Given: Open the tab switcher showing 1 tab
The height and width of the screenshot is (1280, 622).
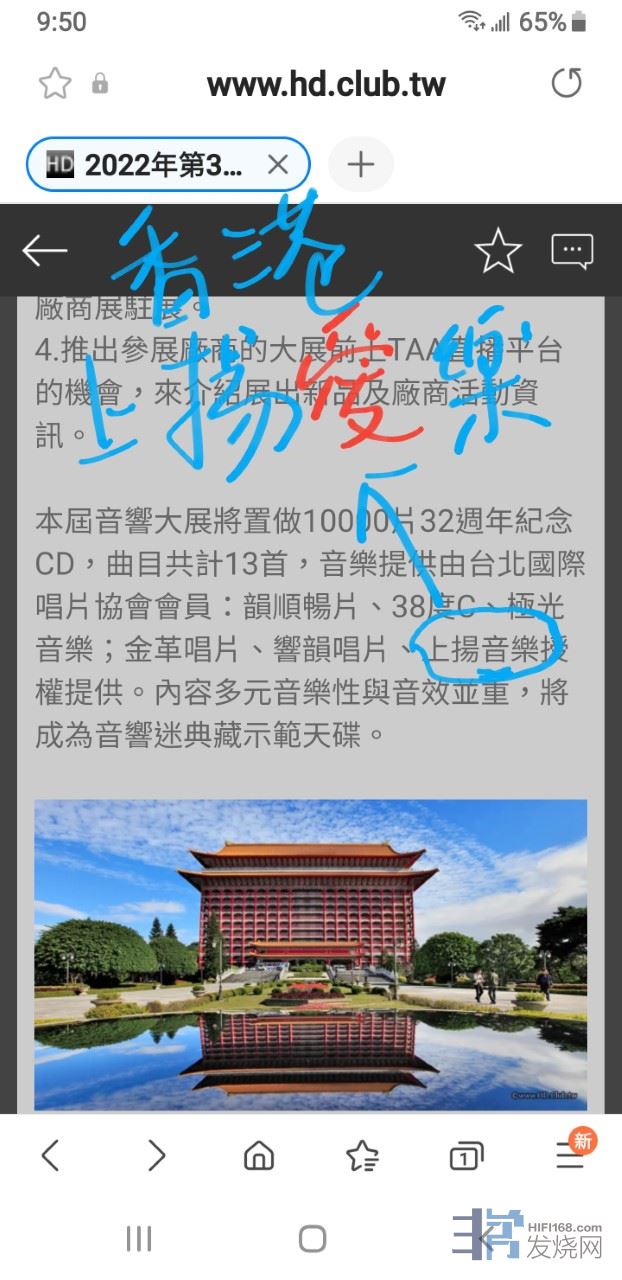Looking at the screenshot, I should (x=465, y=1157).
